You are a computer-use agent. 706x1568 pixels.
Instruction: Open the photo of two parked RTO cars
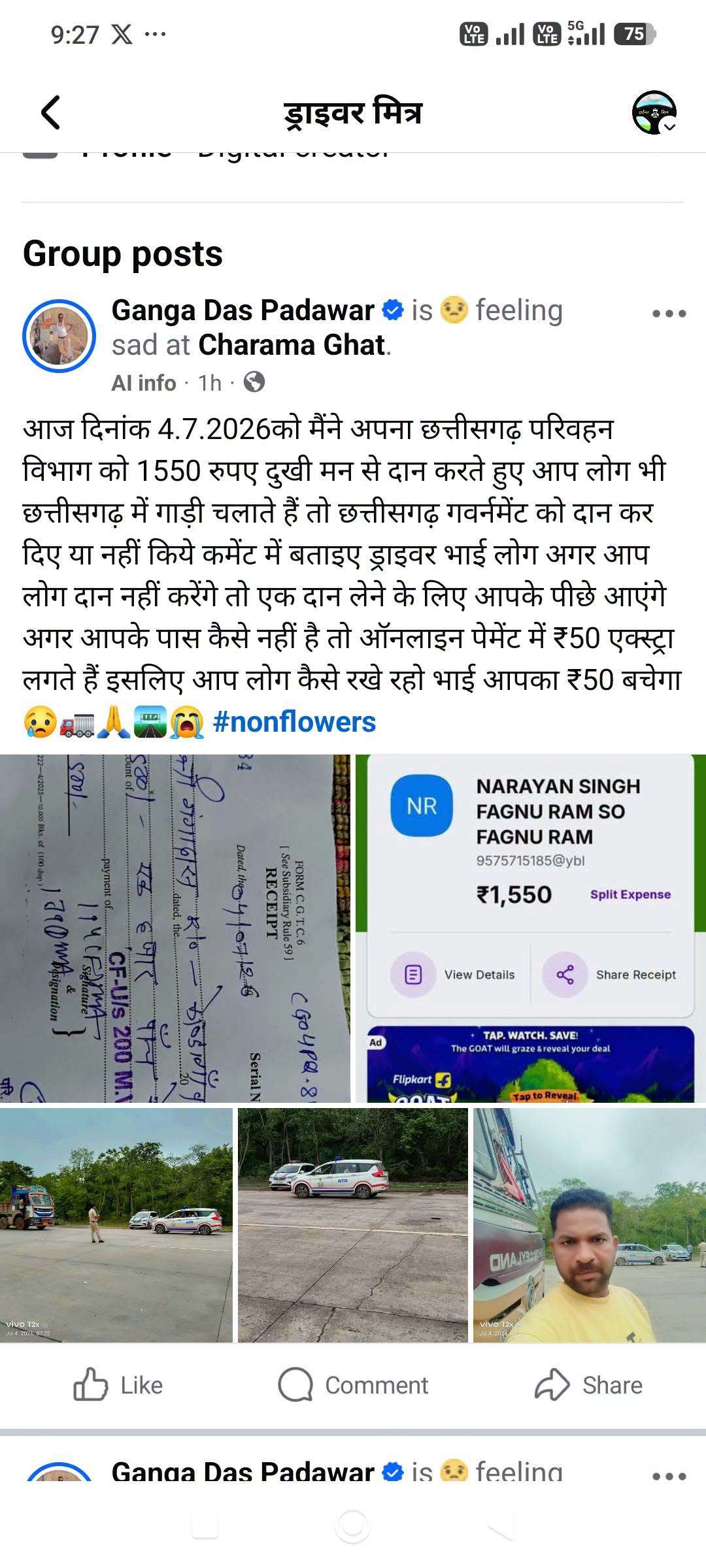coord(353,1225)
